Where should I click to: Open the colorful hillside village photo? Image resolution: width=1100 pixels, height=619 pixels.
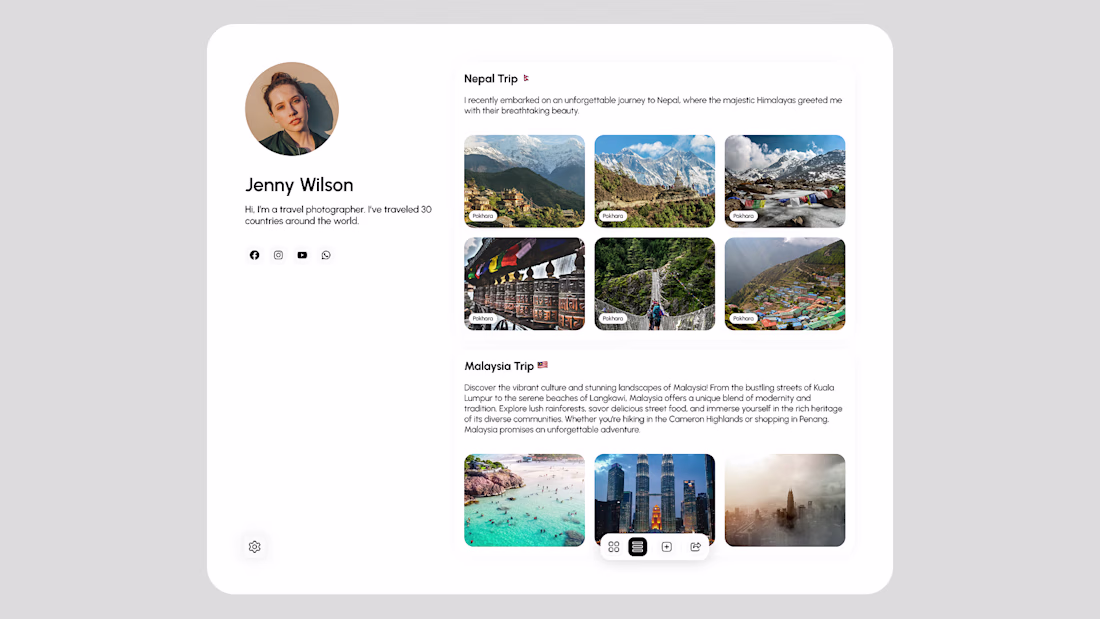[x=784, y=283]
